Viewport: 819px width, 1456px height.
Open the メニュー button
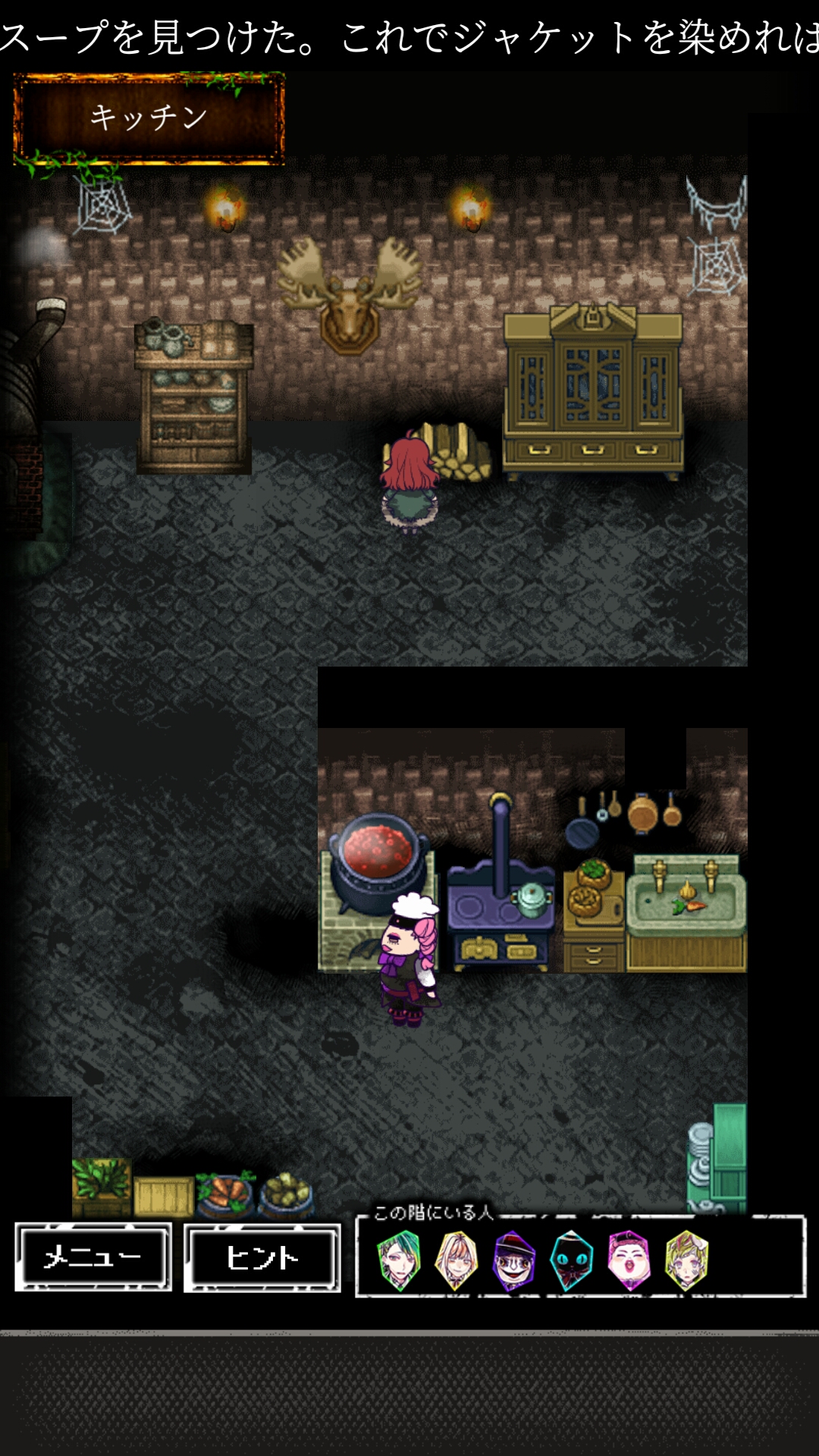point(93,1257)
